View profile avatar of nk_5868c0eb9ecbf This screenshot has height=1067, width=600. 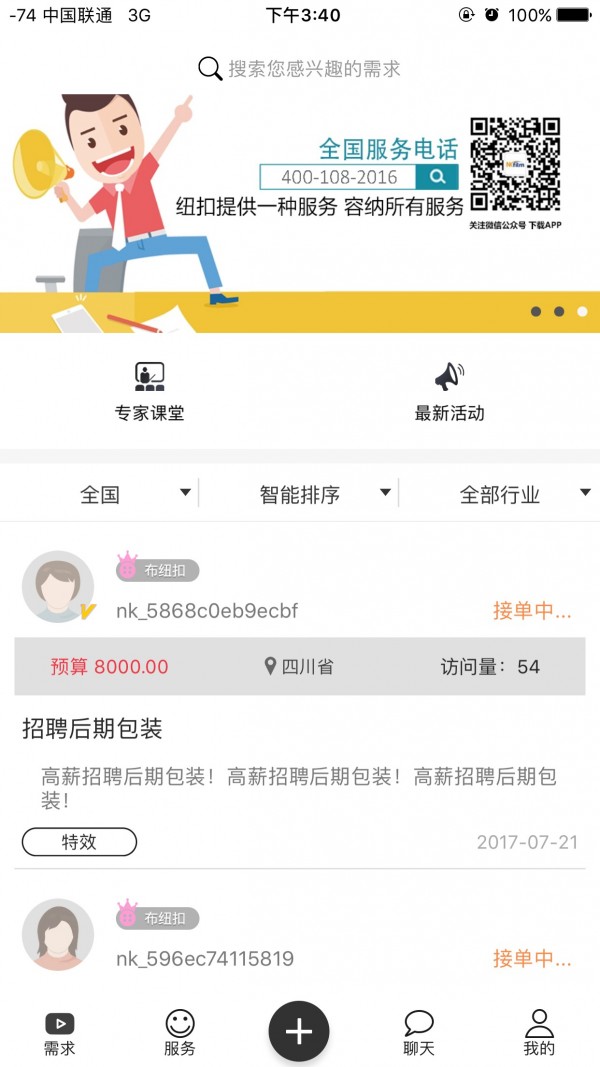(58, 587)
